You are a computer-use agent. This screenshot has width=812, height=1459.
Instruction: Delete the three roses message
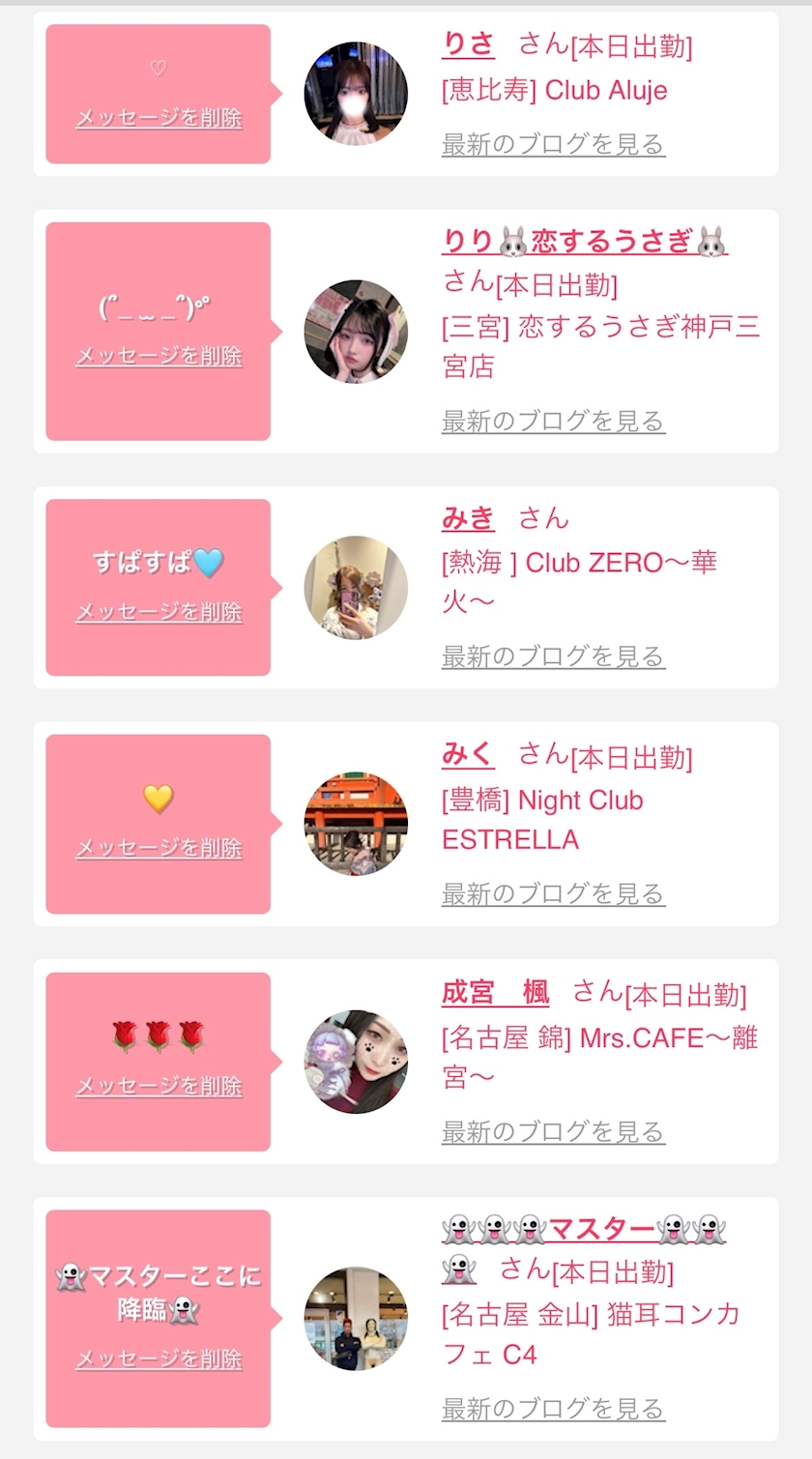tap(159, 1086)
